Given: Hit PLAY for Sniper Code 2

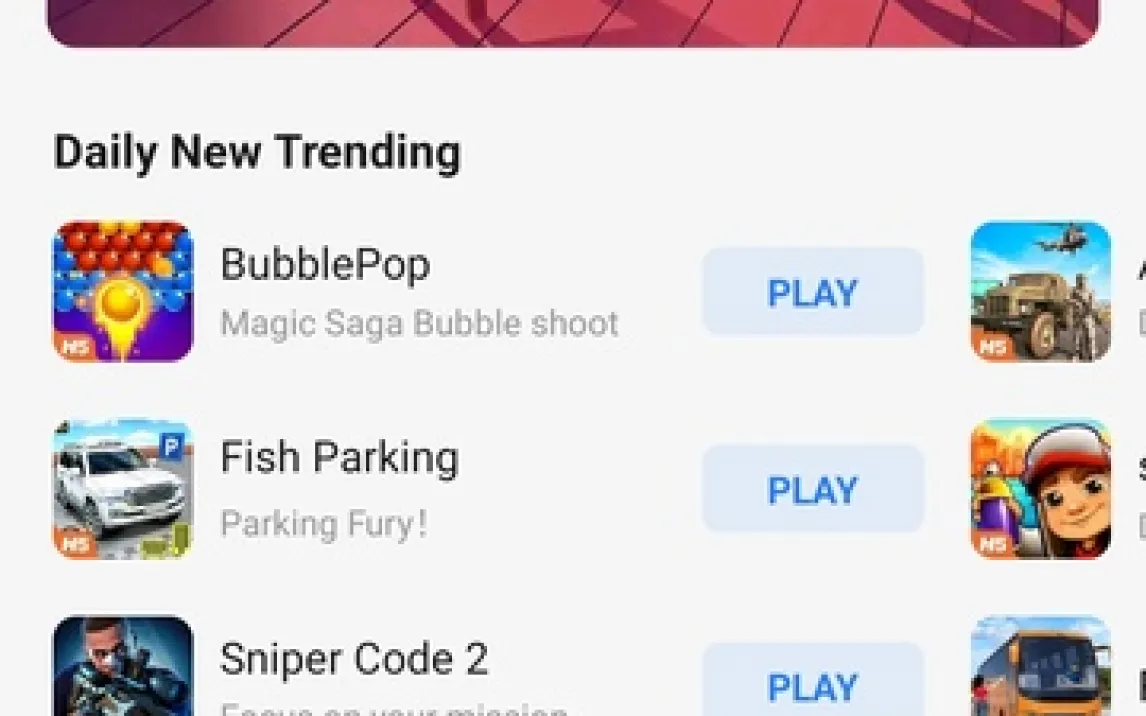Looking at the screenshot, I should (x=812, y=684).
